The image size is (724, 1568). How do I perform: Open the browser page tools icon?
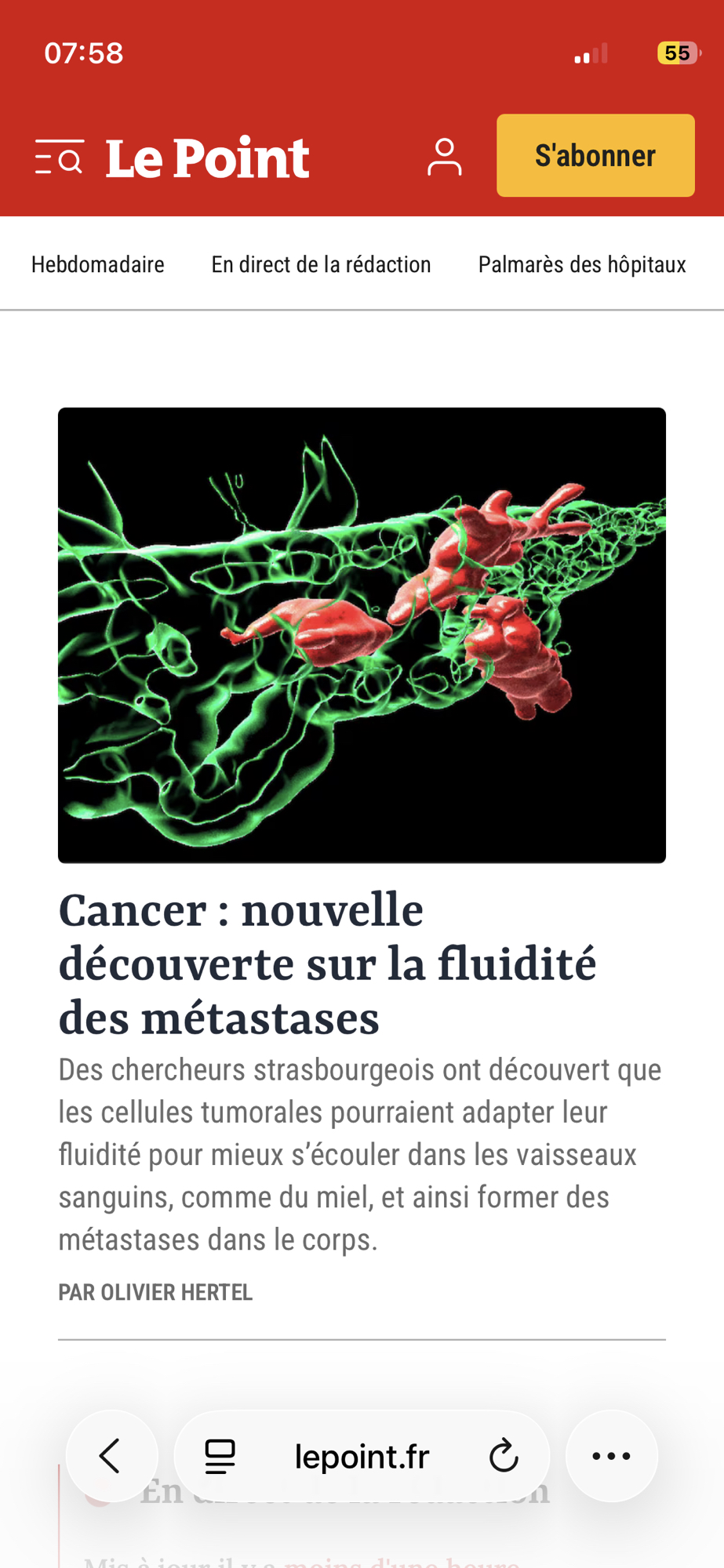click(220, 1456)
